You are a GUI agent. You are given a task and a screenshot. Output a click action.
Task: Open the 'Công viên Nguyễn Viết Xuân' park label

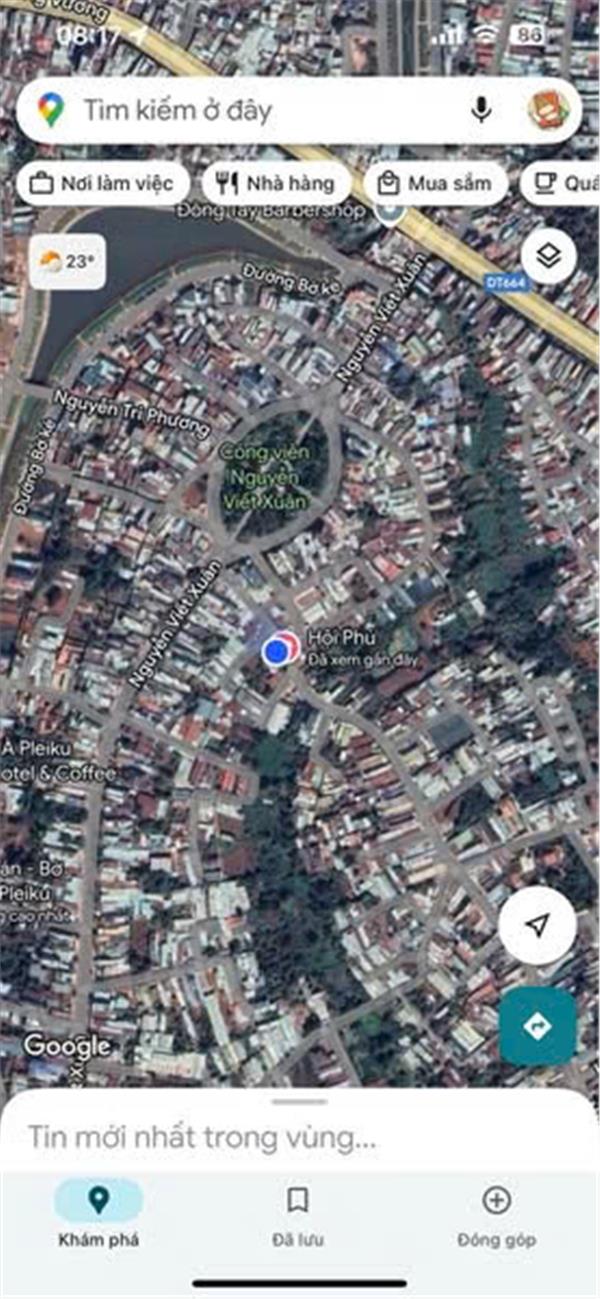(x=265, y=478)
